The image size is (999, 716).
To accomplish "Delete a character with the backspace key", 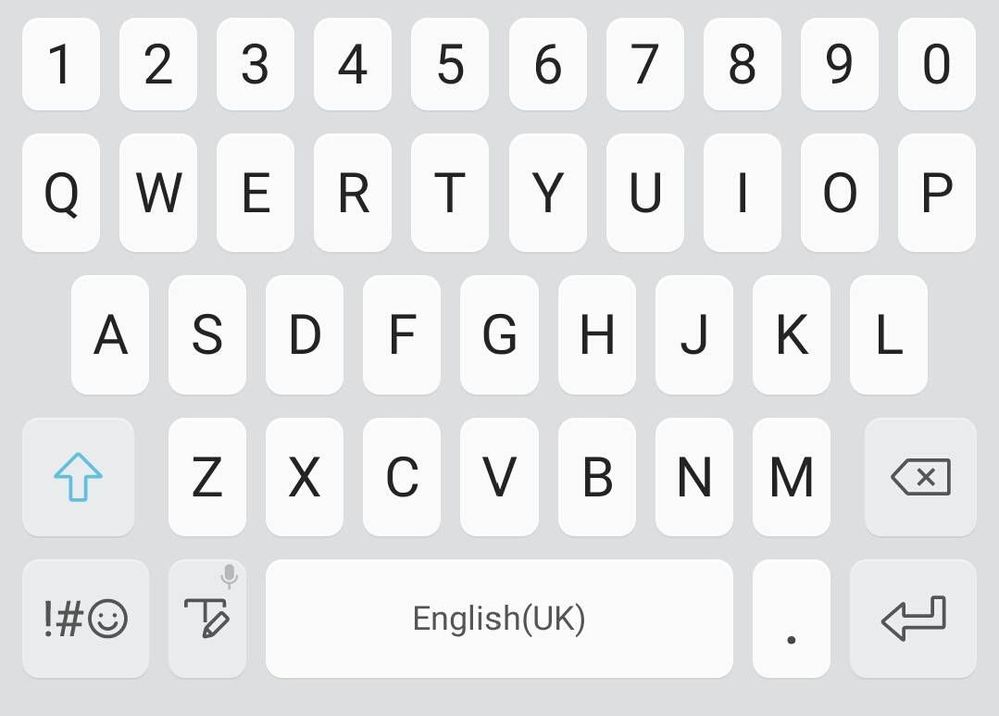I will click(920, 477).
